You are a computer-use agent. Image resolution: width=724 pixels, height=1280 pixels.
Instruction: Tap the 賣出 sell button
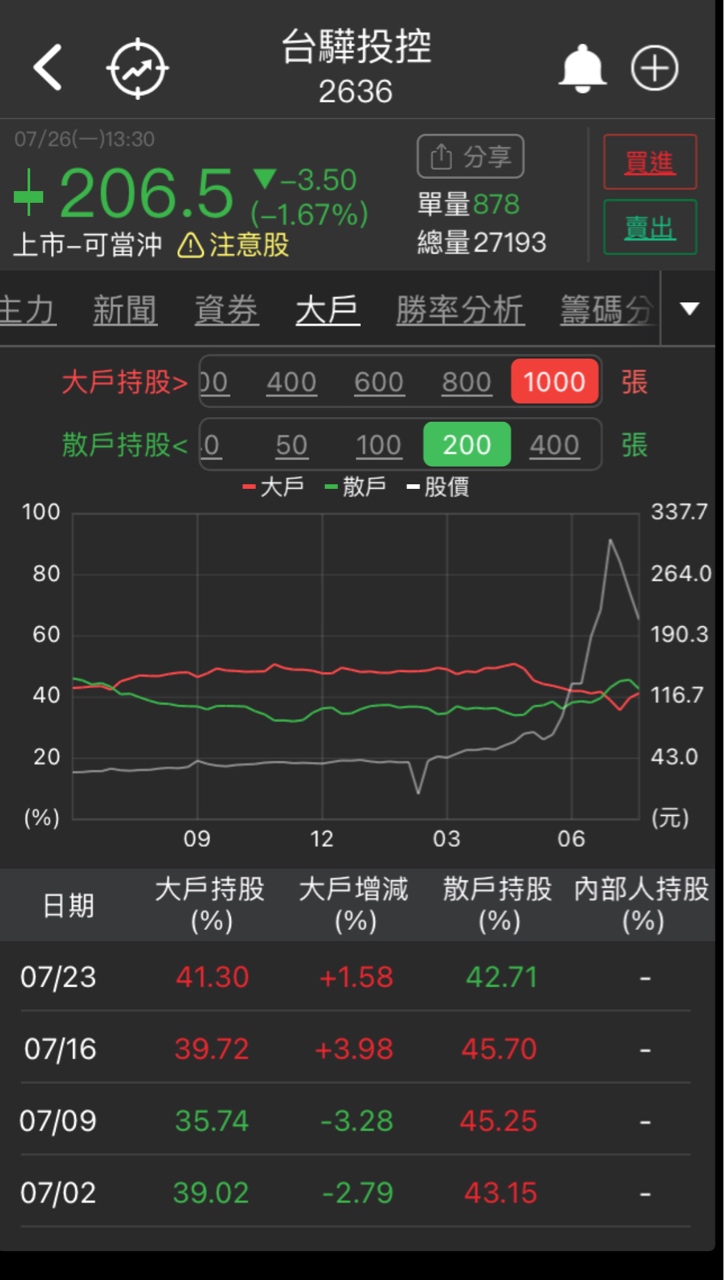[x=650, y=228]
